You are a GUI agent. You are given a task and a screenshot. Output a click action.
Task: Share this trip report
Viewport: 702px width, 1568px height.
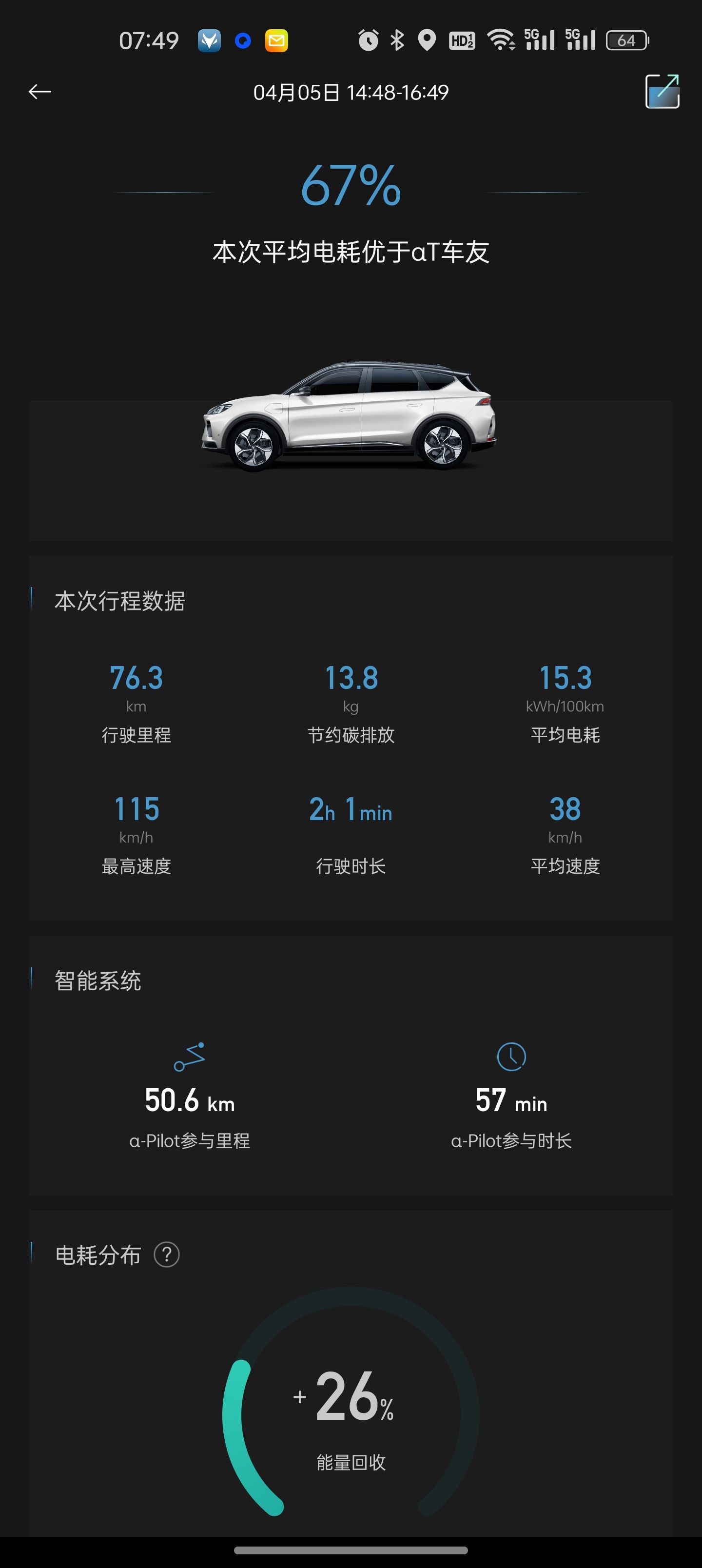click(x=662, y=92)
